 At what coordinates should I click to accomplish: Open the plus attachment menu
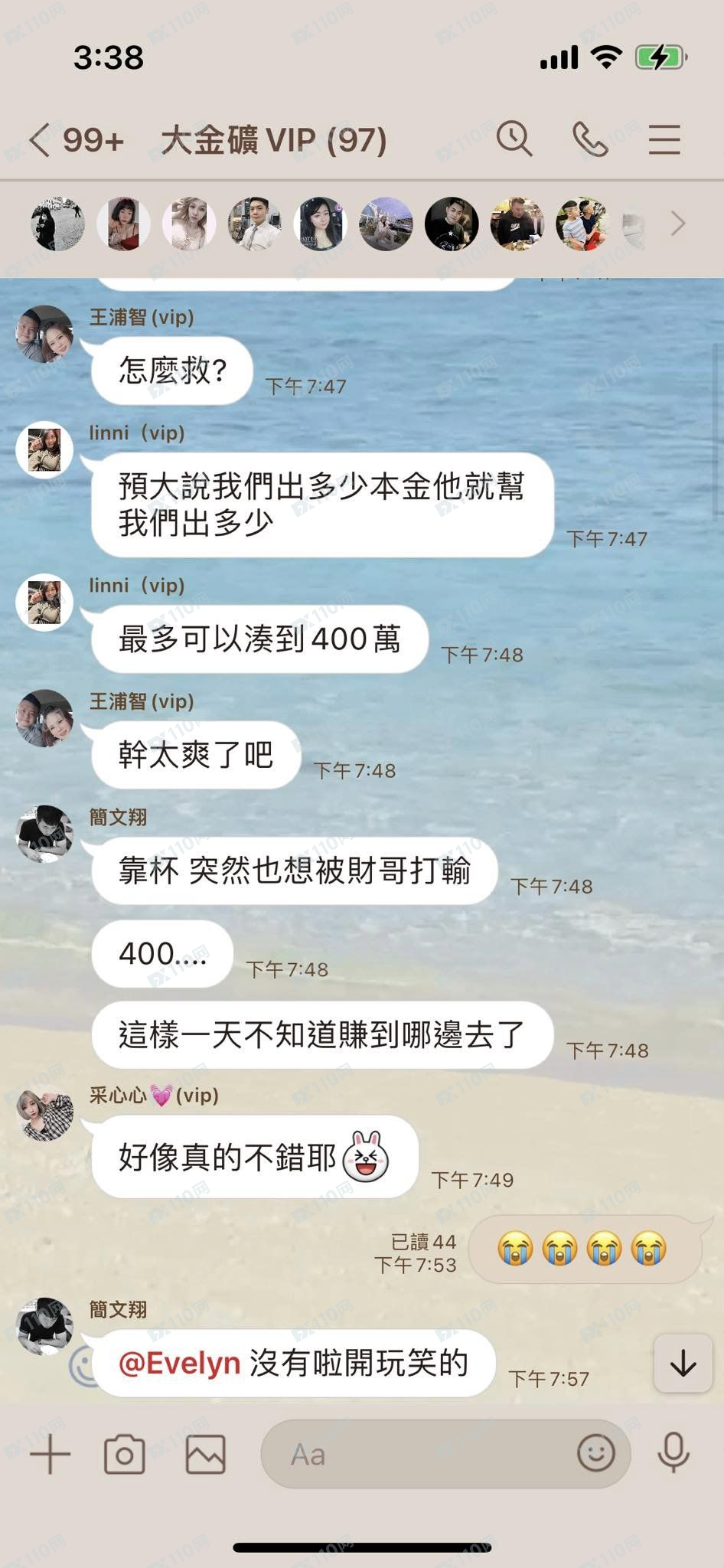50,1454
